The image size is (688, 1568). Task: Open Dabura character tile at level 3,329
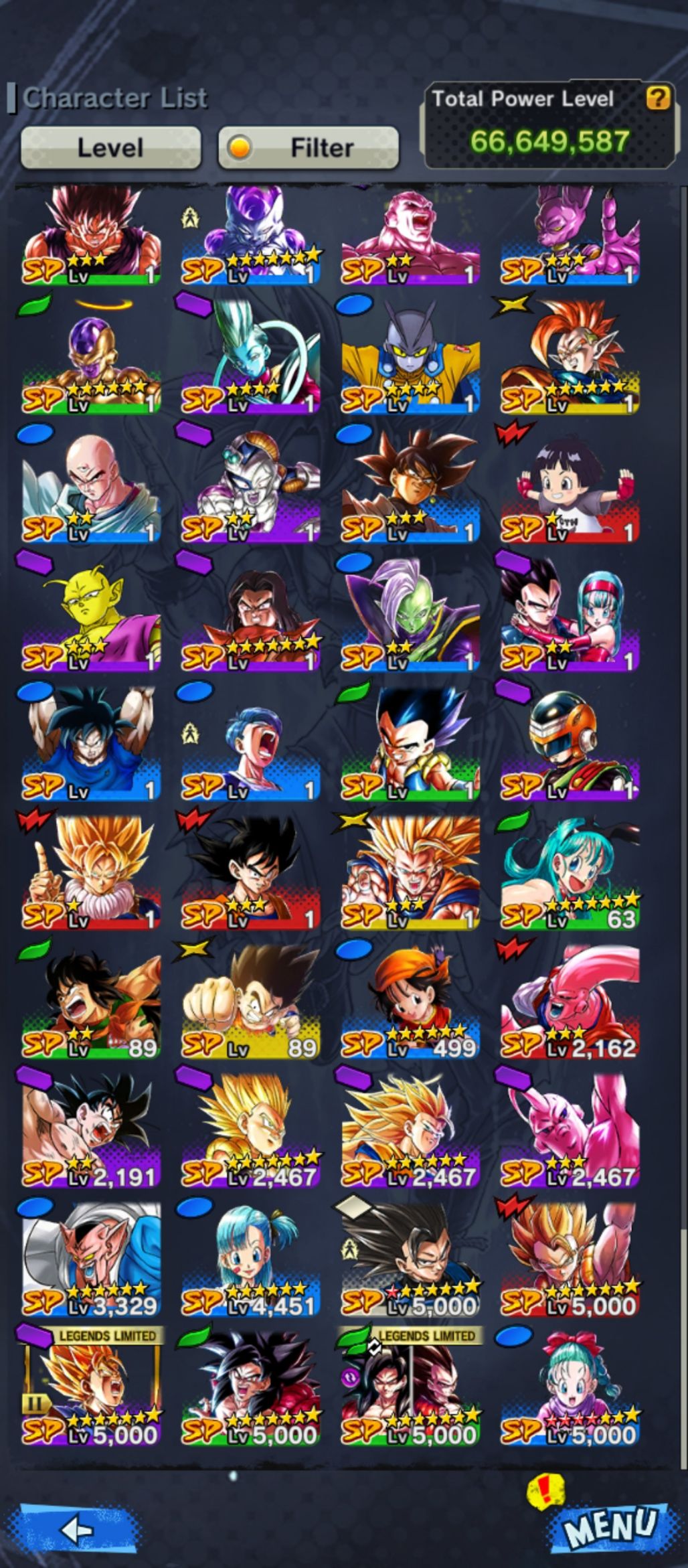[x=92, y=1261]
